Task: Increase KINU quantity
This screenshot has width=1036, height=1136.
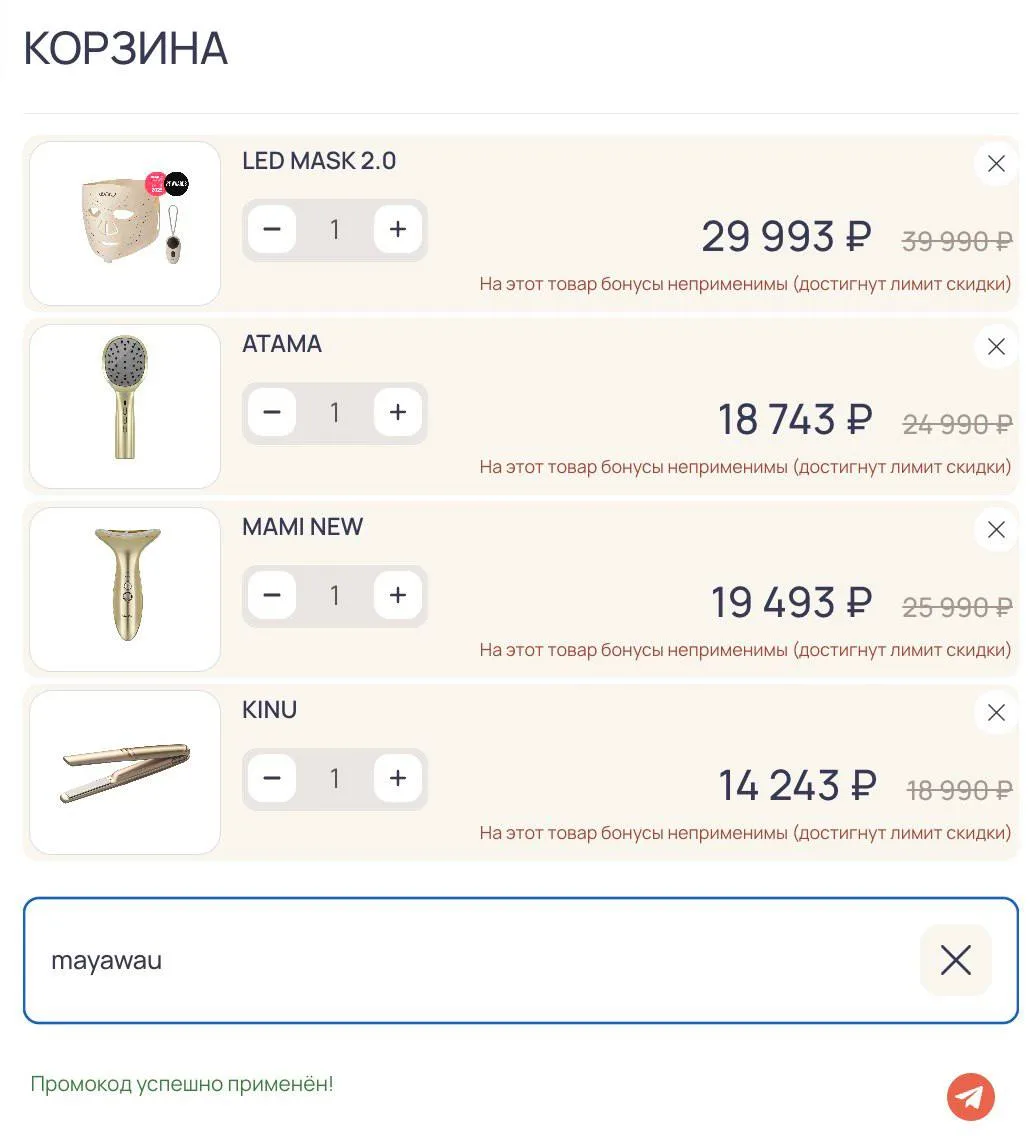Action: 398,779
